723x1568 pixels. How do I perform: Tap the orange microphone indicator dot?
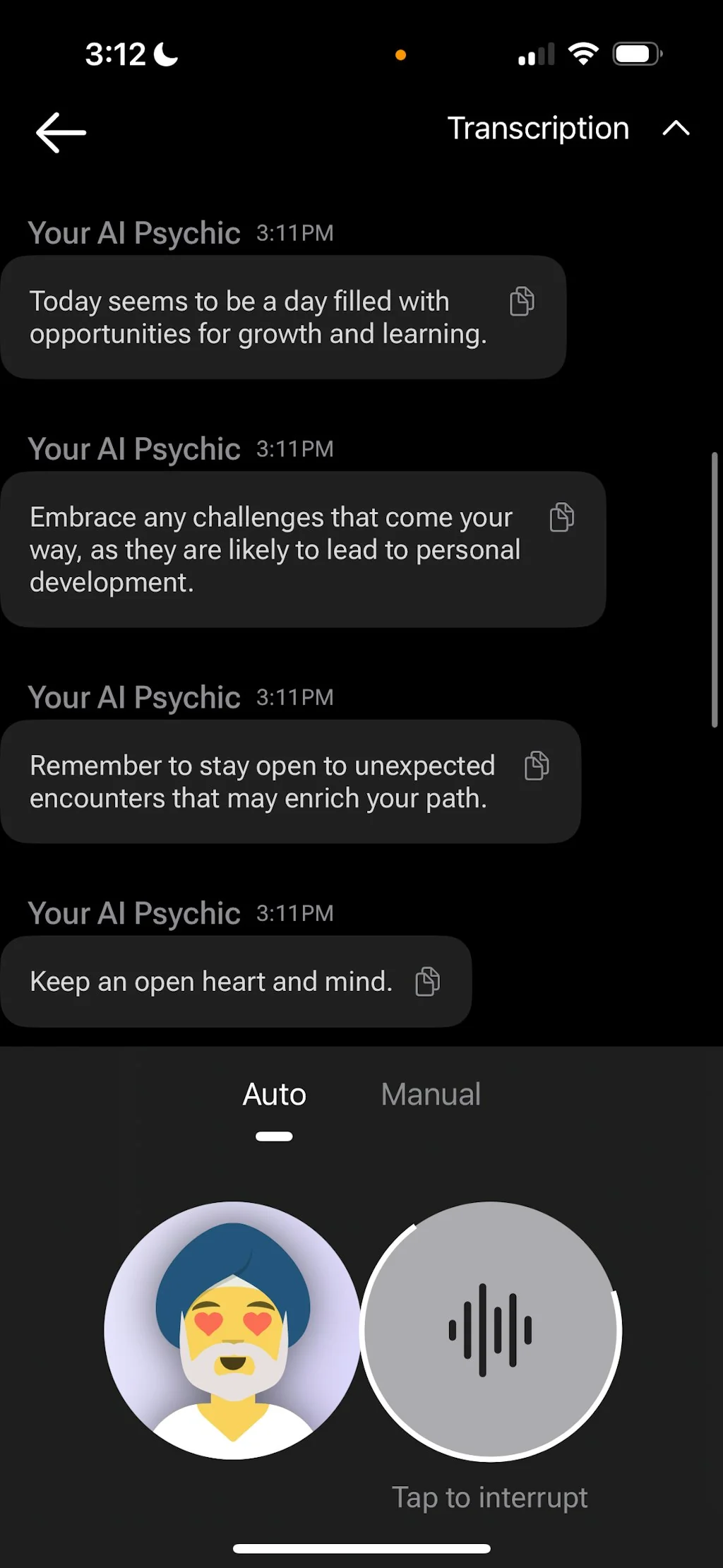click(400, 54)
